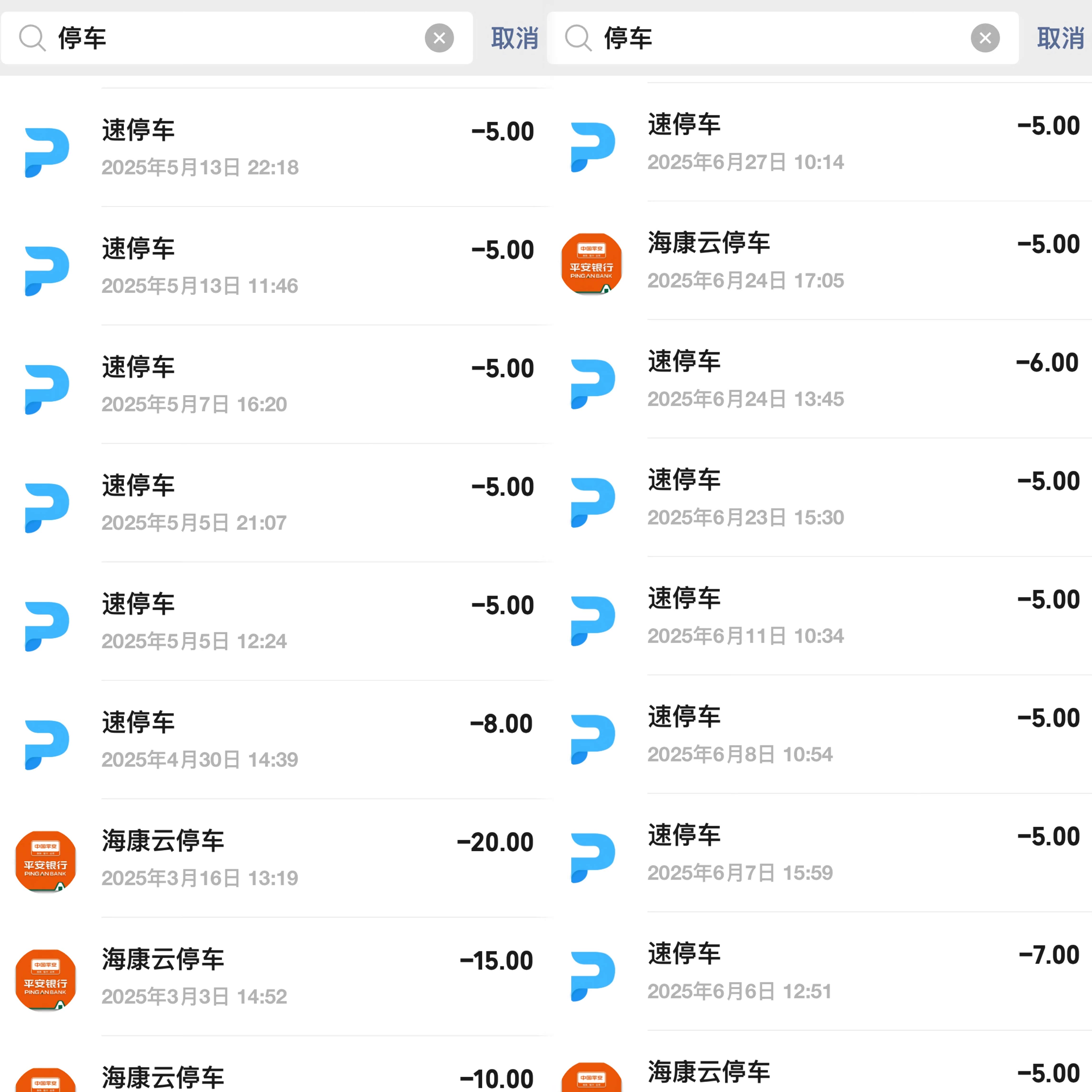Image resolution: width=1092 pixels, height=1092 pixels.
Task: Open 速停车 payment from 2025年5月5日 21:07
Action: [x=273, y=503]
